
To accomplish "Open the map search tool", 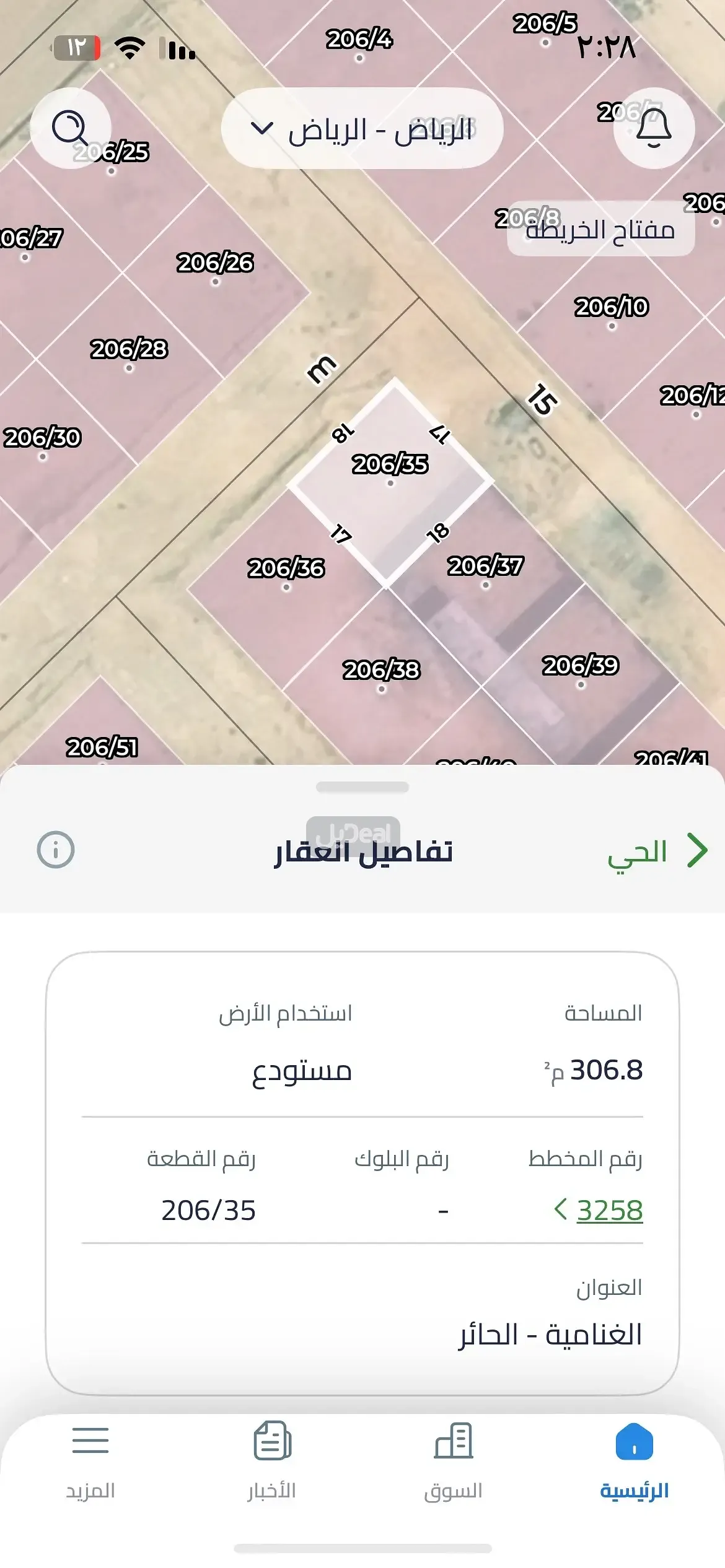I will point(72,128).
